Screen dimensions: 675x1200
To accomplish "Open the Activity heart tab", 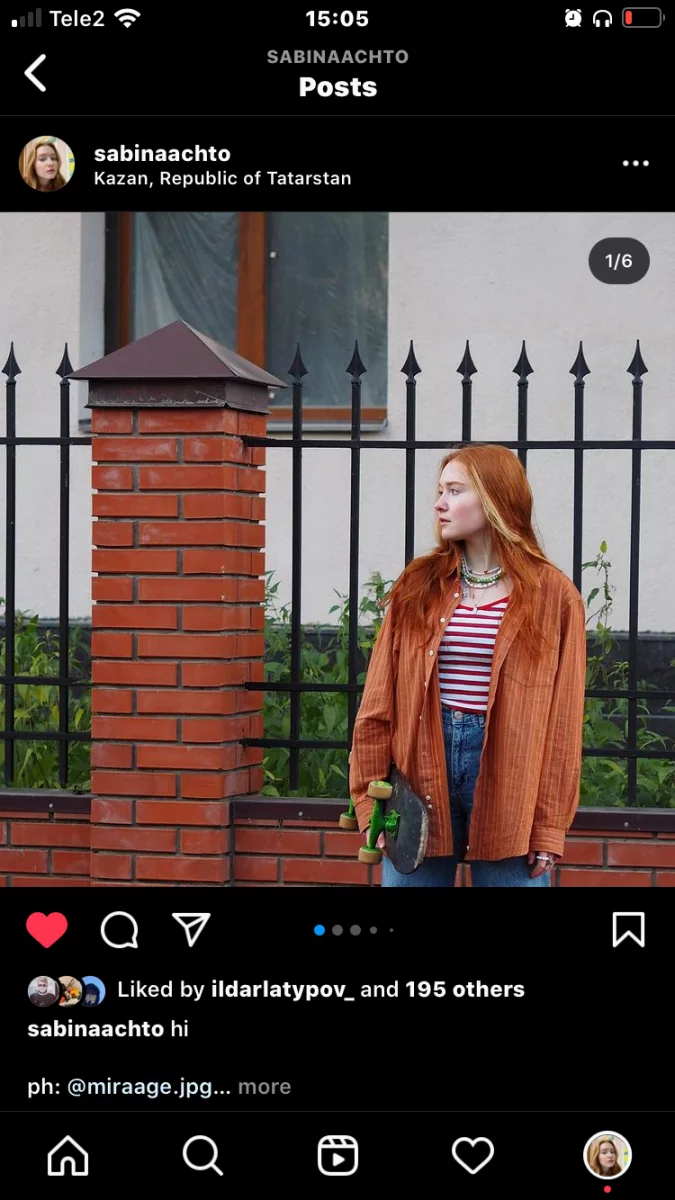I will (473, 1156).
